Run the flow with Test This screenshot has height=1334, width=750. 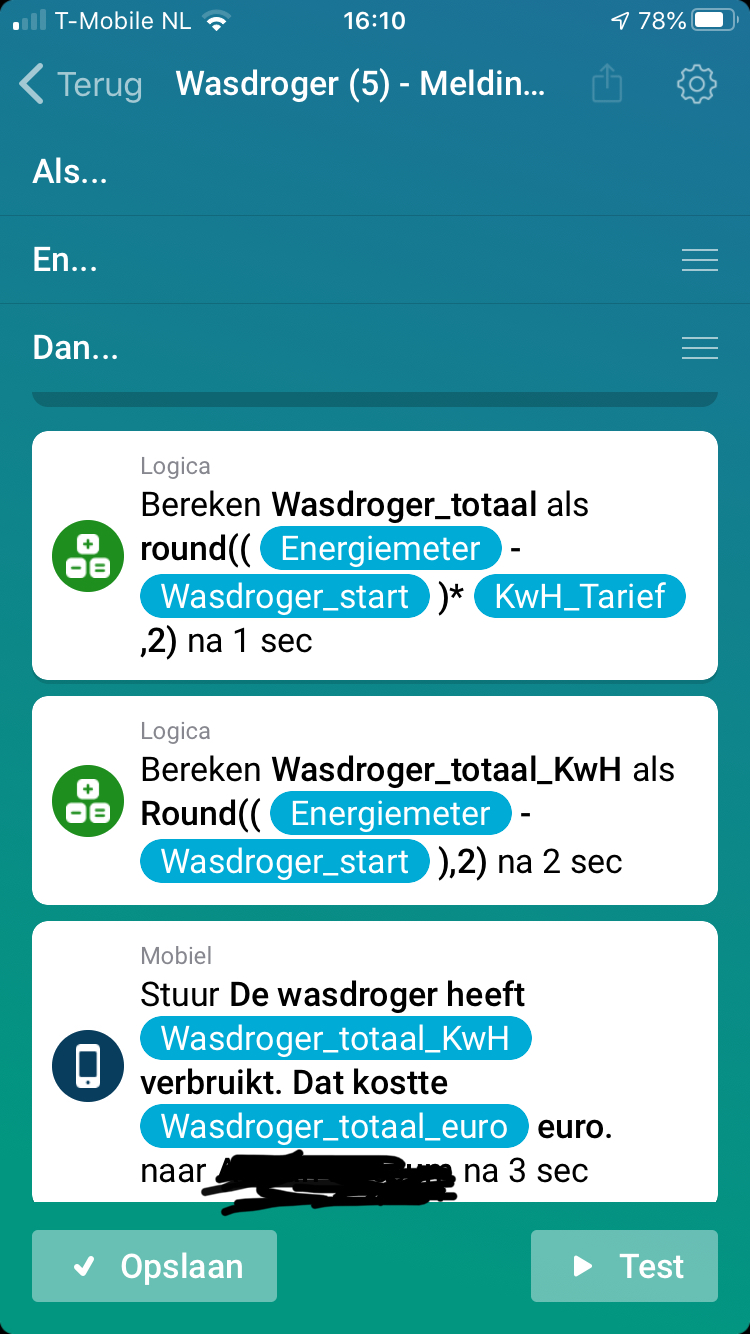(624, 1266)
